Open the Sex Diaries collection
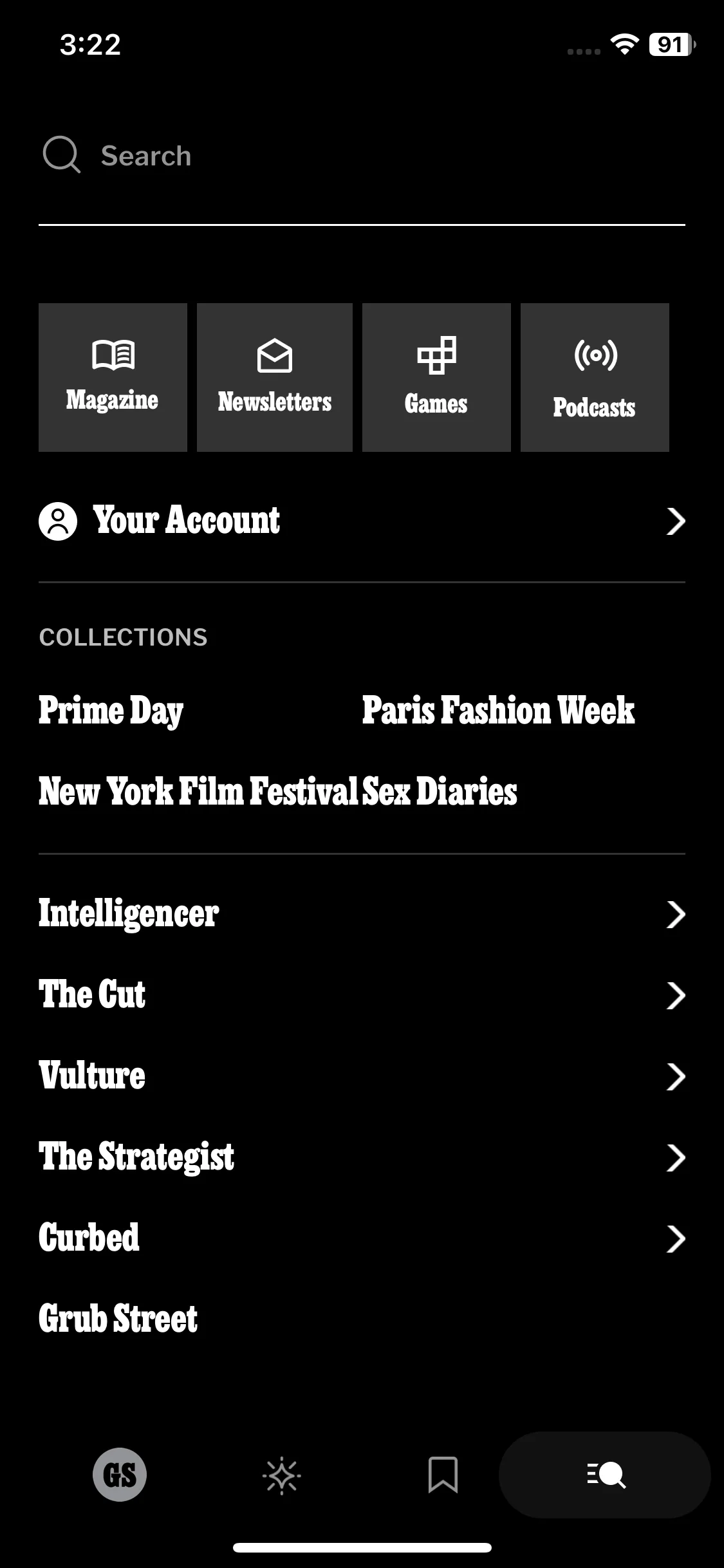724x1568 pixels. [x=440, y=792]
